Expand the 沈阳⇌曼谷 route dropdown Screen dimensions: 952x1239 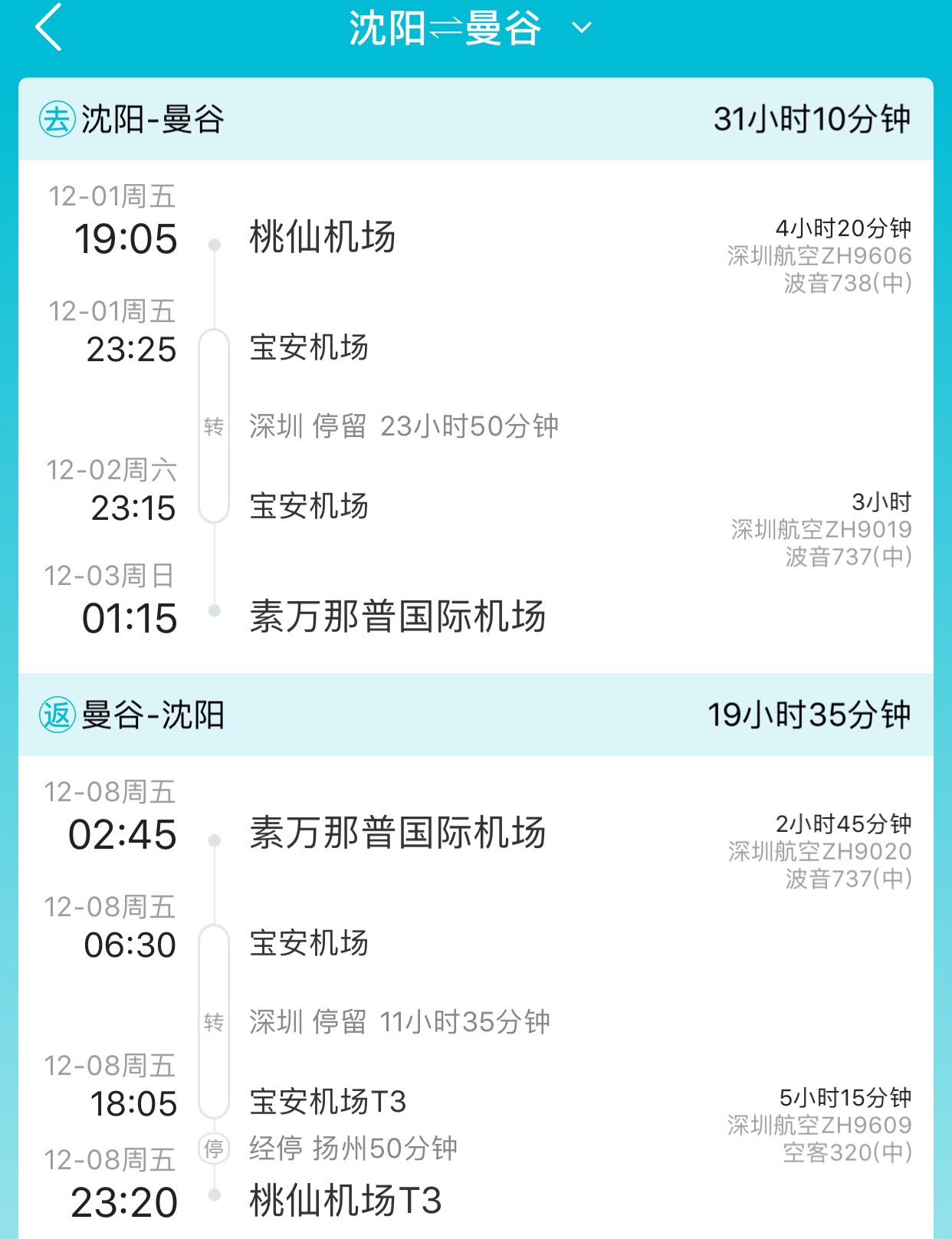tap(582, 28)
